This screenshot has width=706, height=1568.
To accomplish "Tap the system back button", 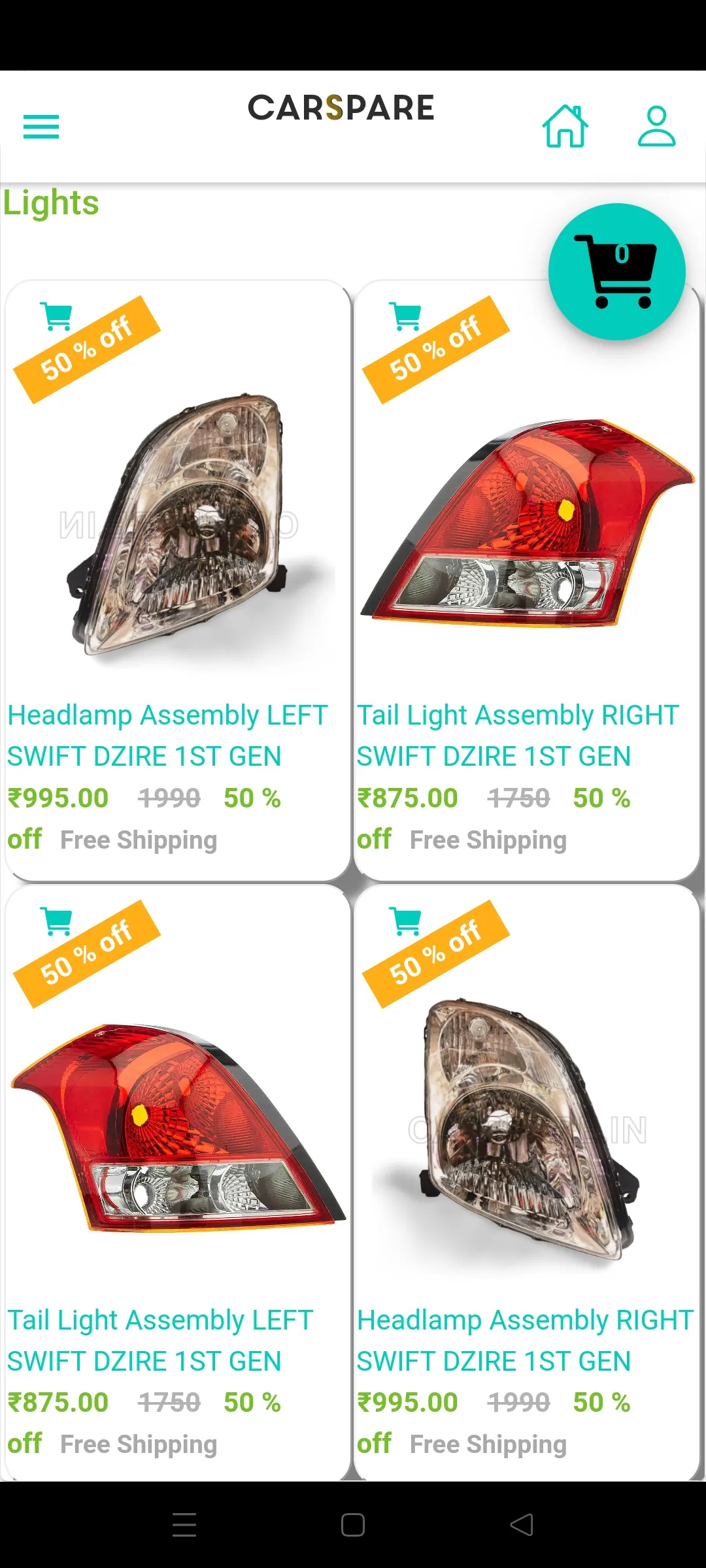I will click(522, 1525).
